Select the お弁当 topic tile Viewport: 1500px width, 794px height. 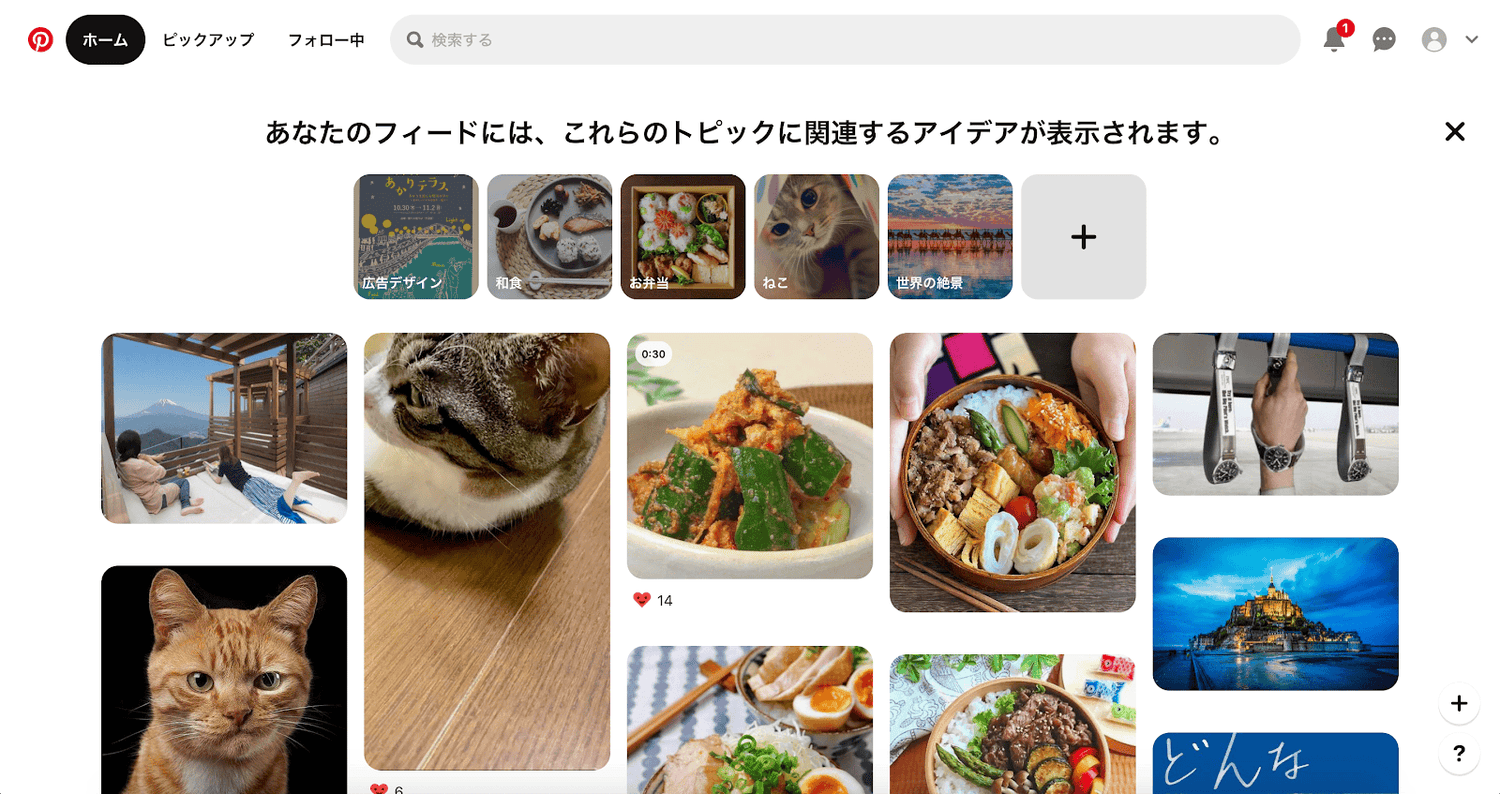[x=683, y=237]
